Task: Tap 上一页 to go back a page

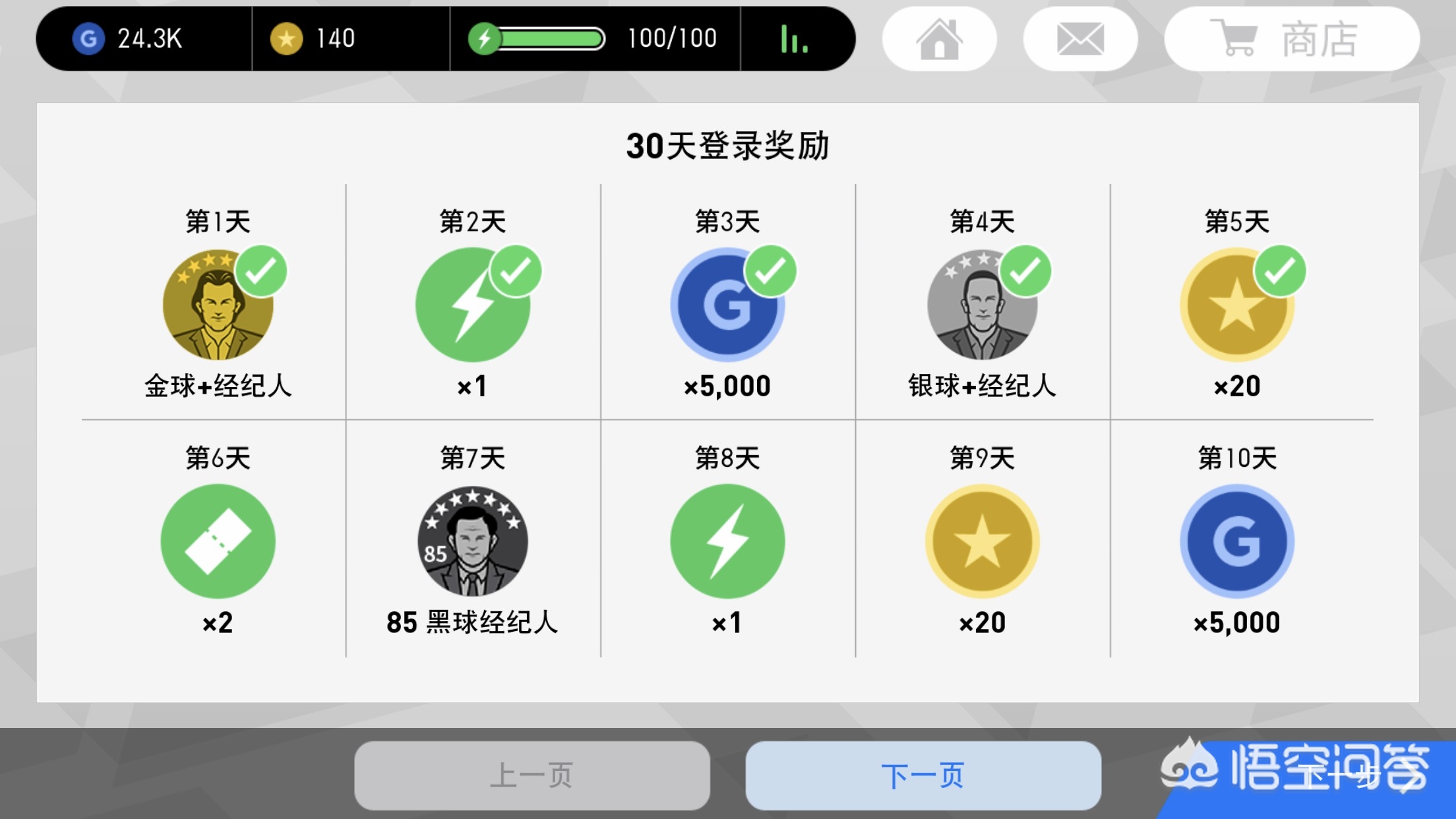Action: coord(532,775)
